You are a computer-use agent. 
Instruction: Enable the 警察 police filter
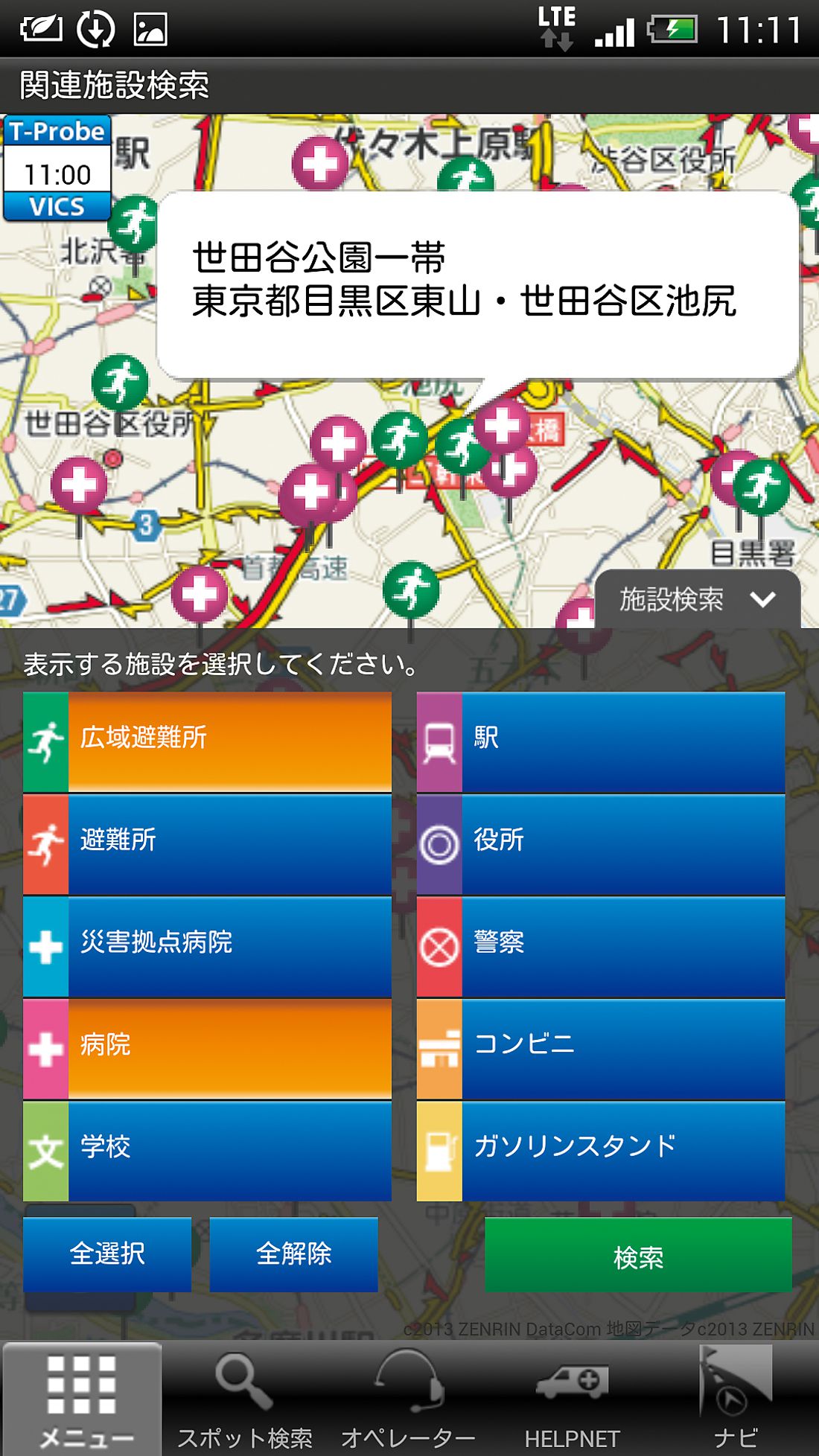point(600,945)
